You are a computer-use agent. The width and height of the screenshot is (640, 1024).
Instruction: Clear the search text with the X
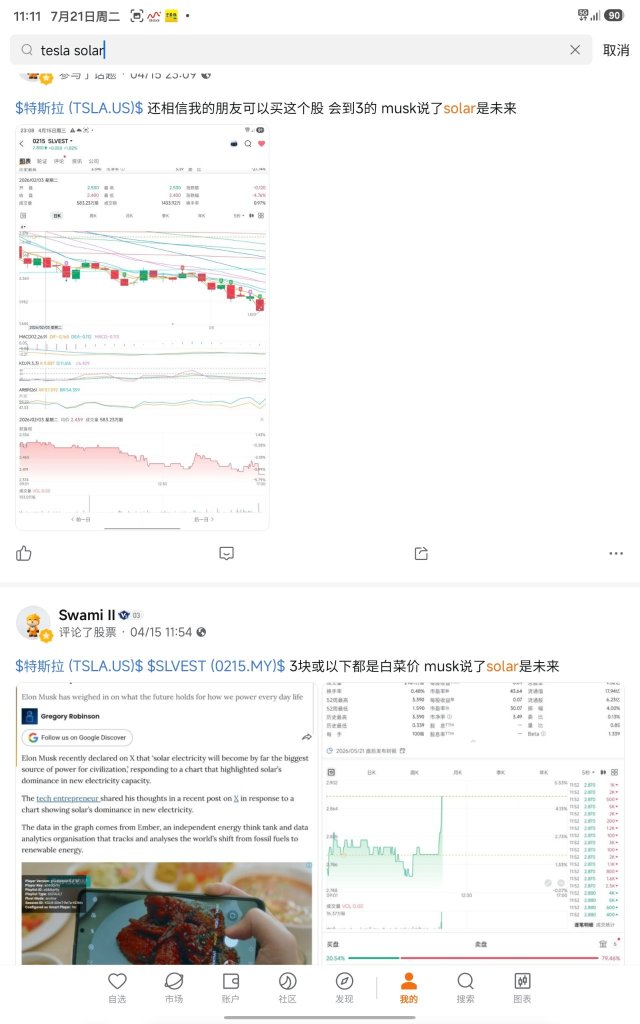click(575, 50)
